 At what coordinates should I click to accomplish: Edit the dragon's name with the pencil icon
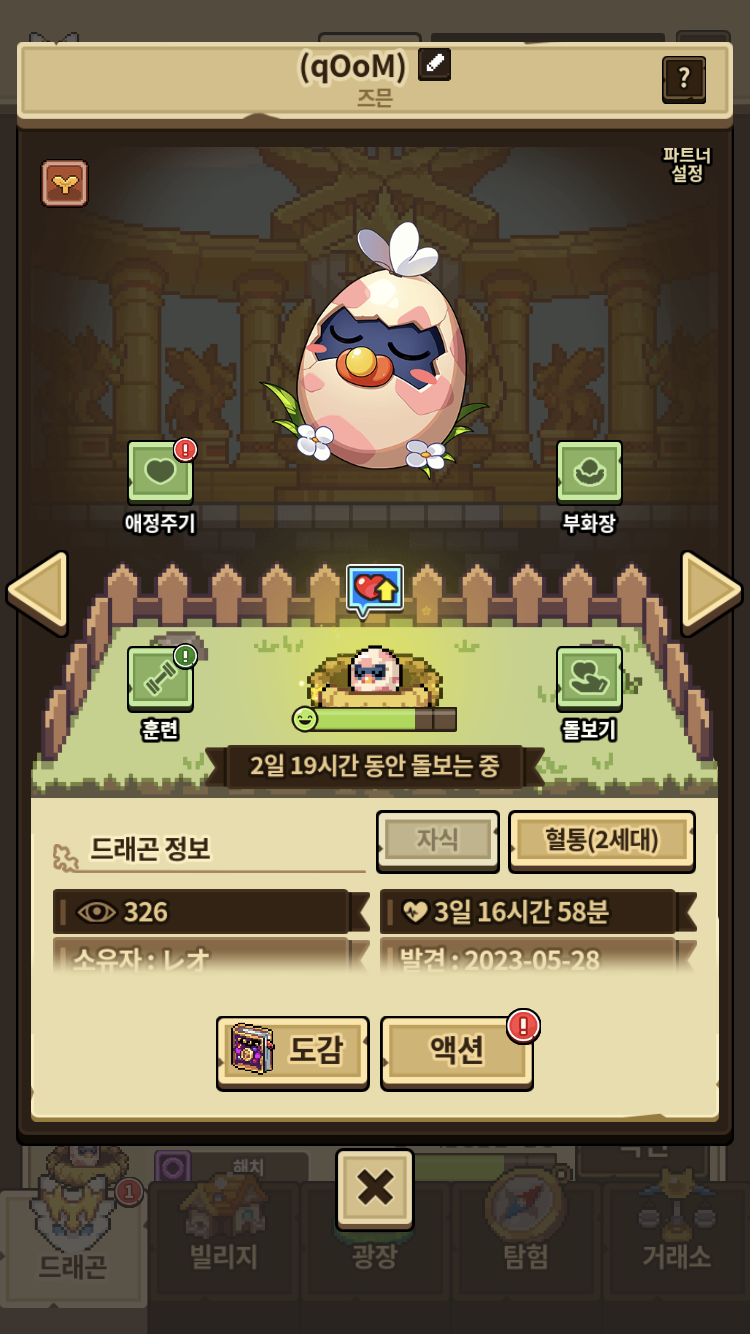click(434, 64)
